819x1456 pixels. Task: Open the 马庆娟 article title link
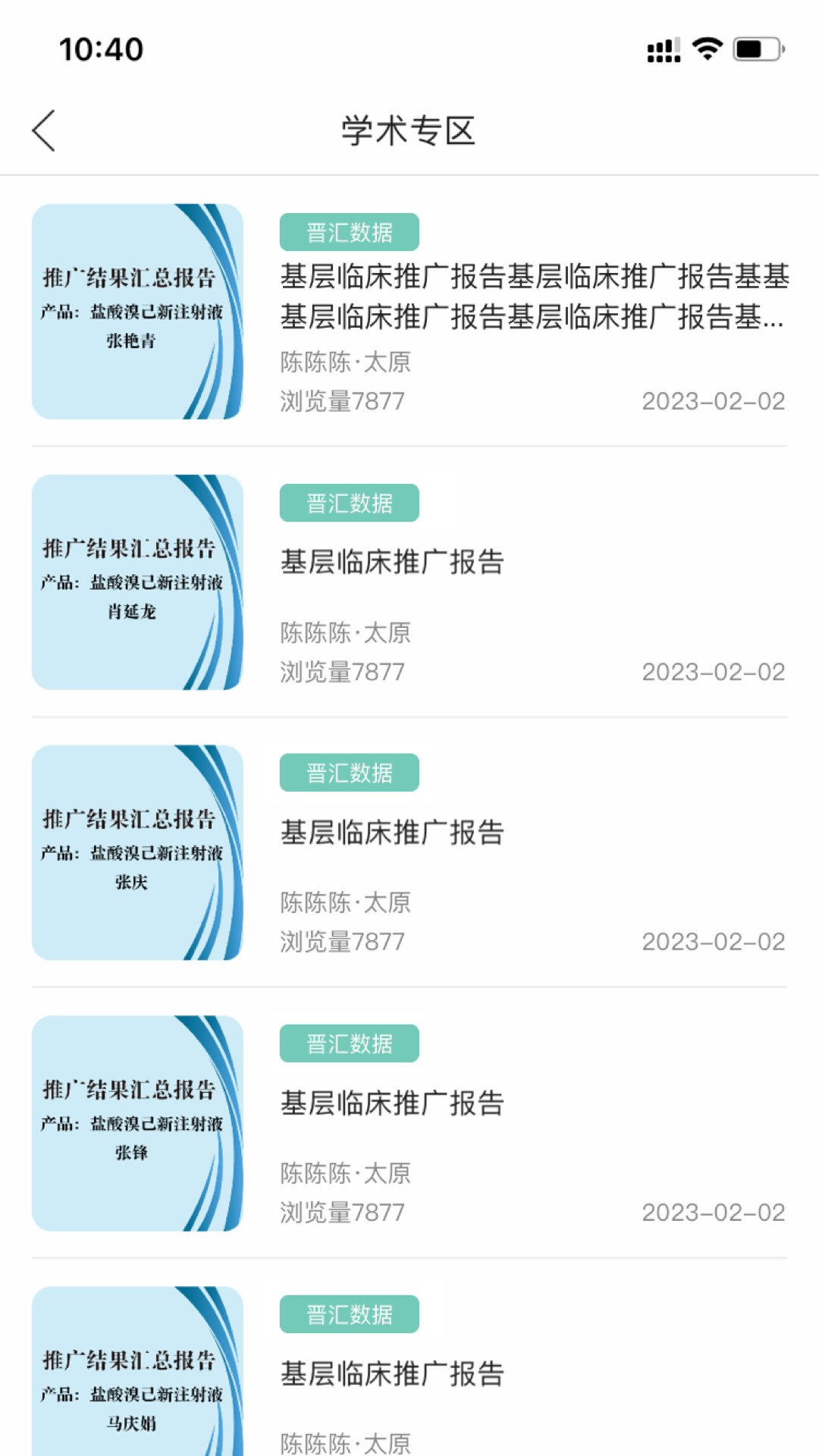click(393, 1374)
